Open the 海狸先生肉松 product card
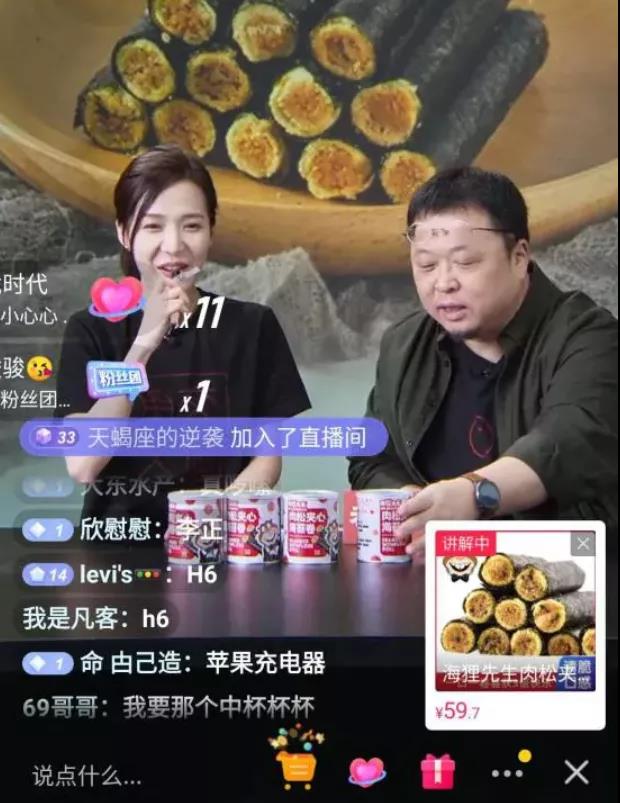Image resolution: width=620 pixels, height=803 pixels. [x=515, y=620]
